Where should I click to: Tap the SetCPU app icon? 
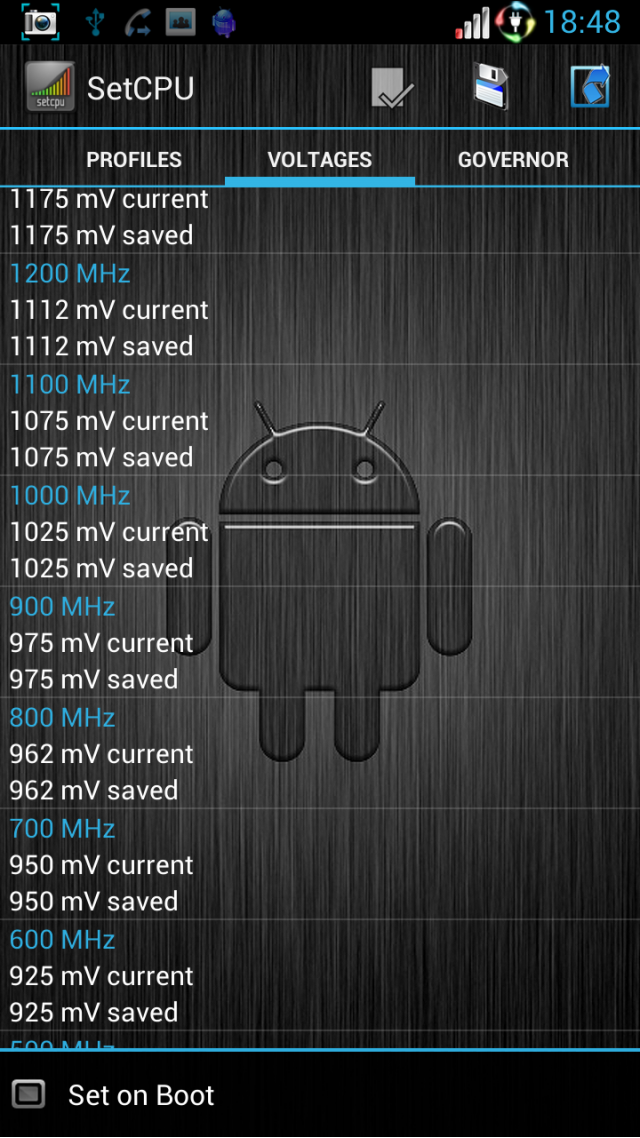click(50, 87)
